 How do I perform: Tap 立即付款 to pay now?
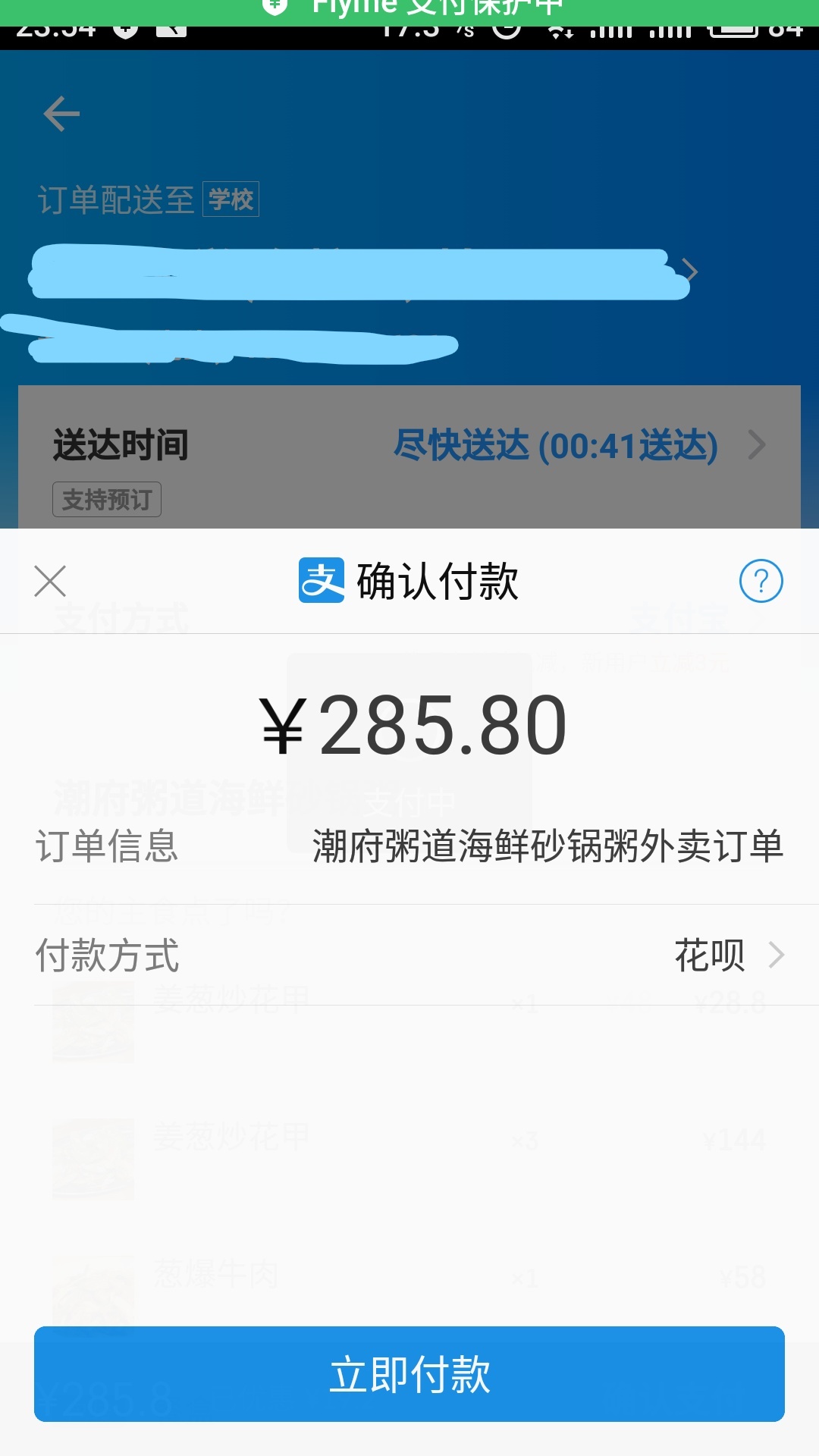pos(409,1374)
